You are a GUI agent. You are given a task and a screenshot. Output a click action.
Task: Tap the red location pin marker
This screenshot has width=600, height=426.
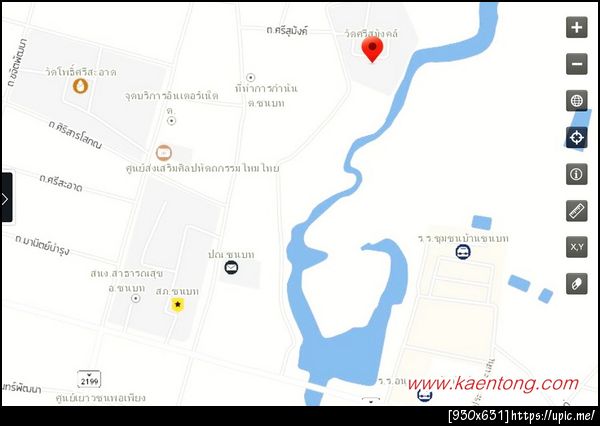click(x=373, y=49)
